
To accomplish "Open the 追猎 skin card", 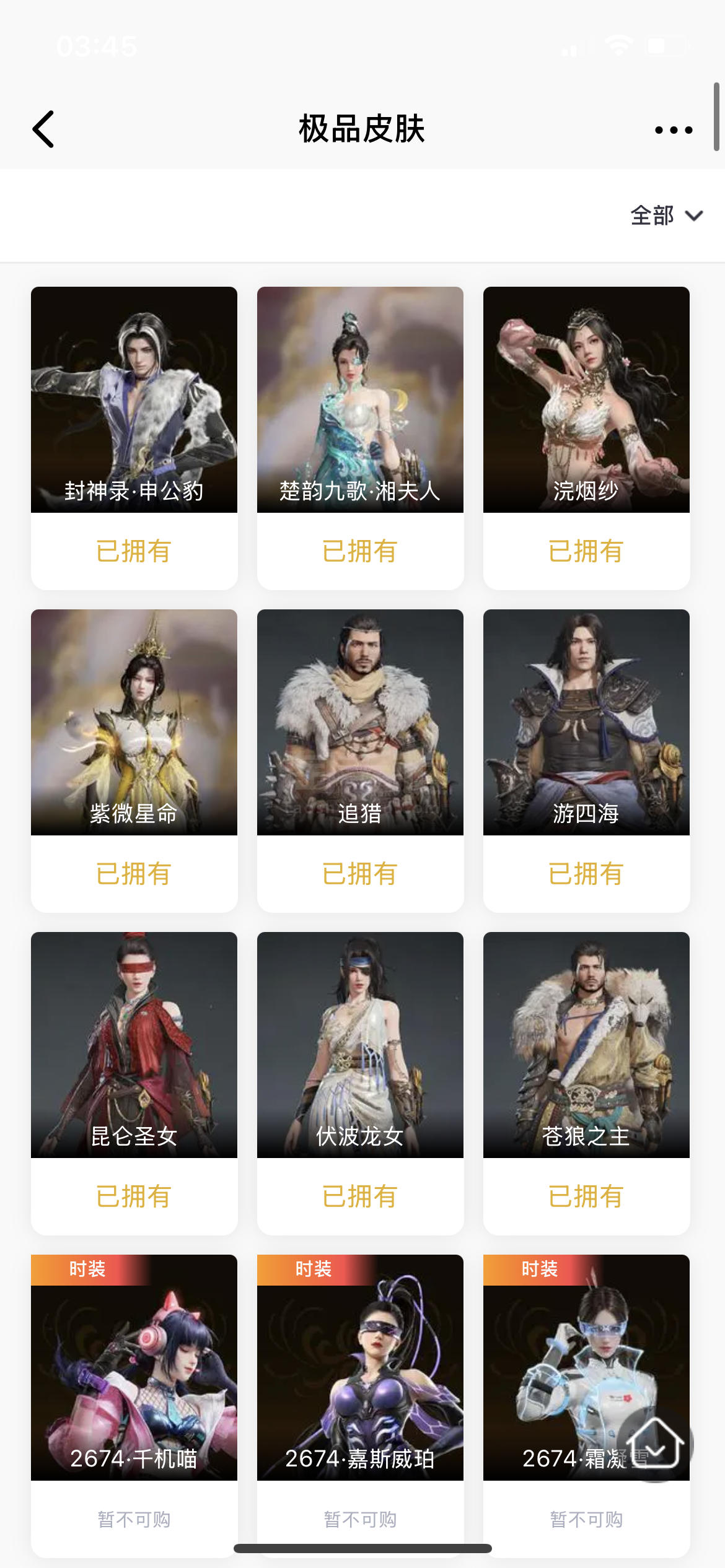I will [360, 760].
